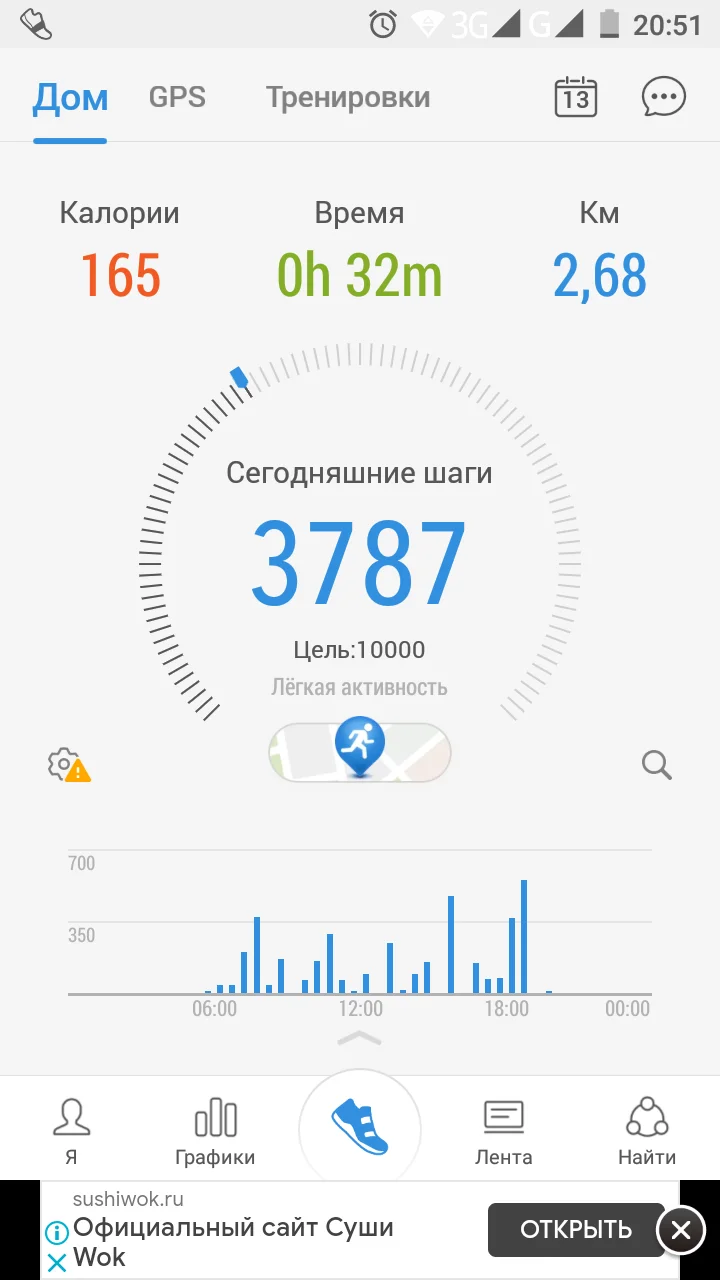The image size is (720, 1280).
Task: Select the blue shoe step tracker icon
Action: [359, 1126]
